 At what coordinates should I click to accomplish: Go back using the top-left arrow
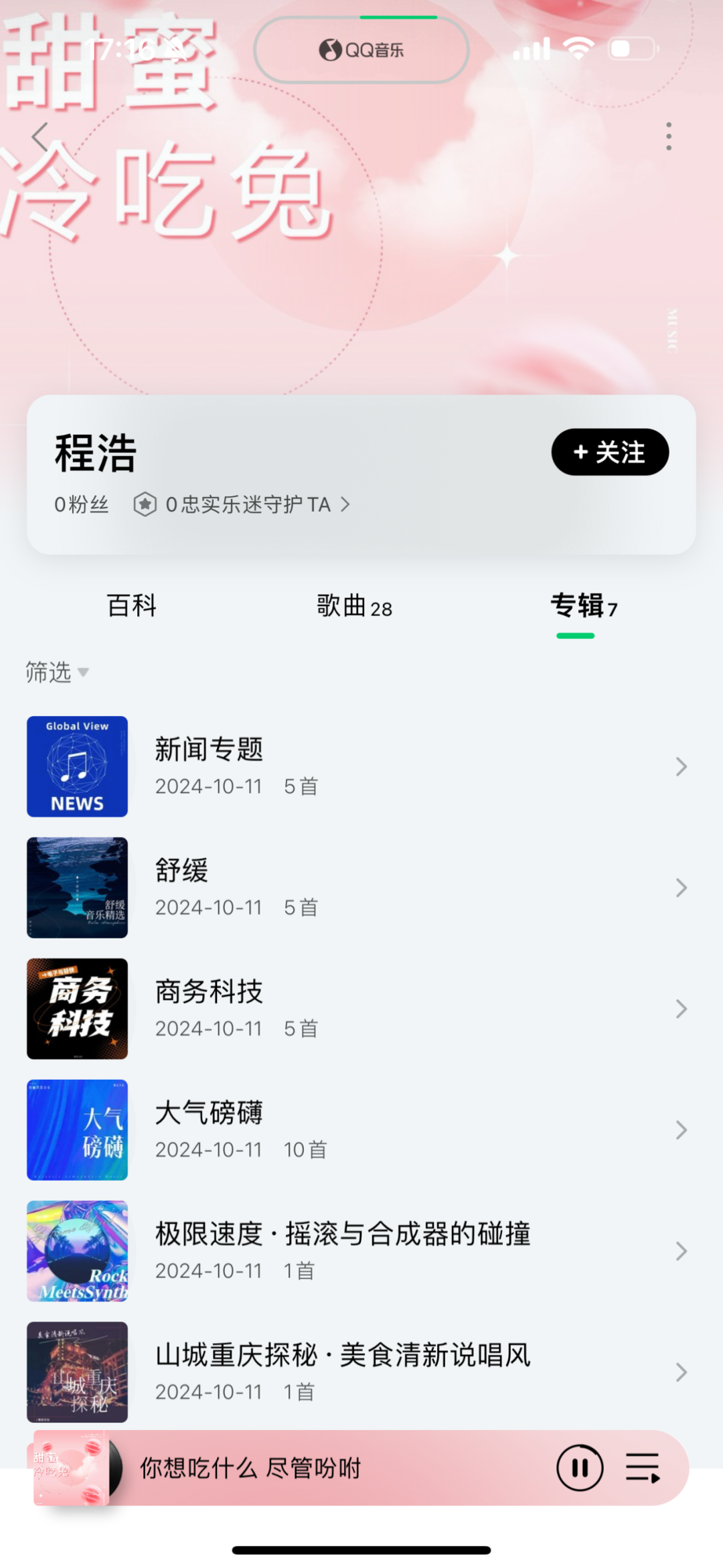(40, 137)
